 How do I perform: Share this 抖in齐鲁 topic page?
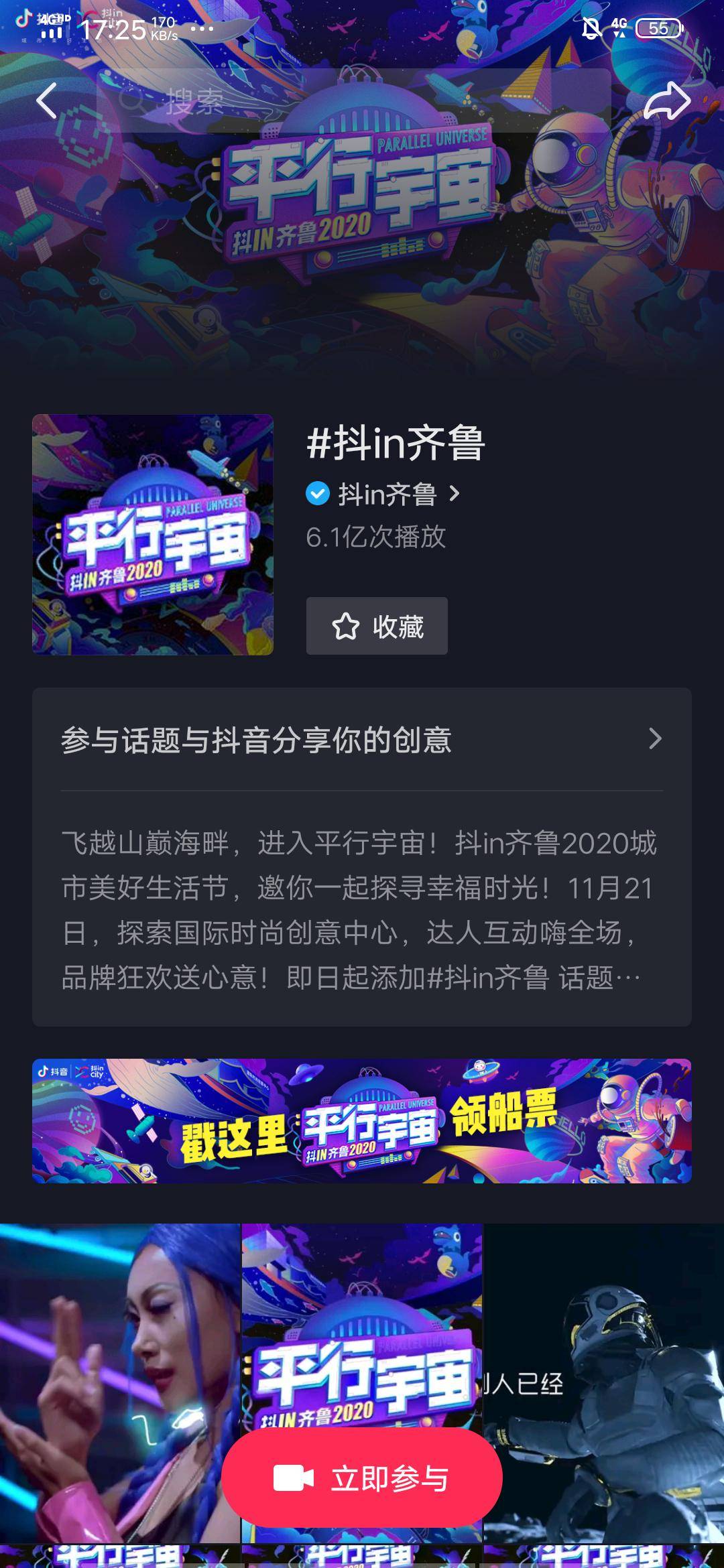point(666,102)
